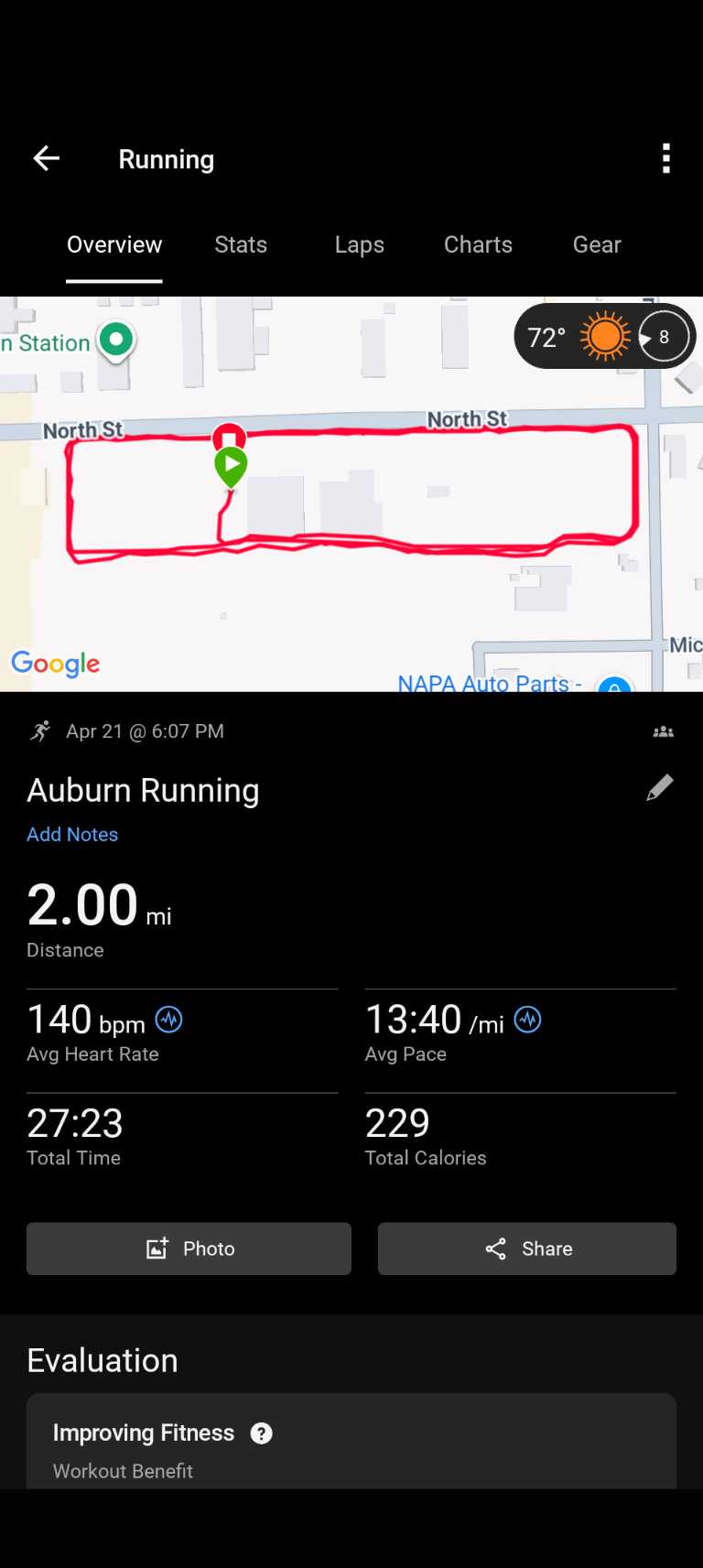Edit the activity name with the pencil
This screenshot has width=703, height=1568.
659,788
